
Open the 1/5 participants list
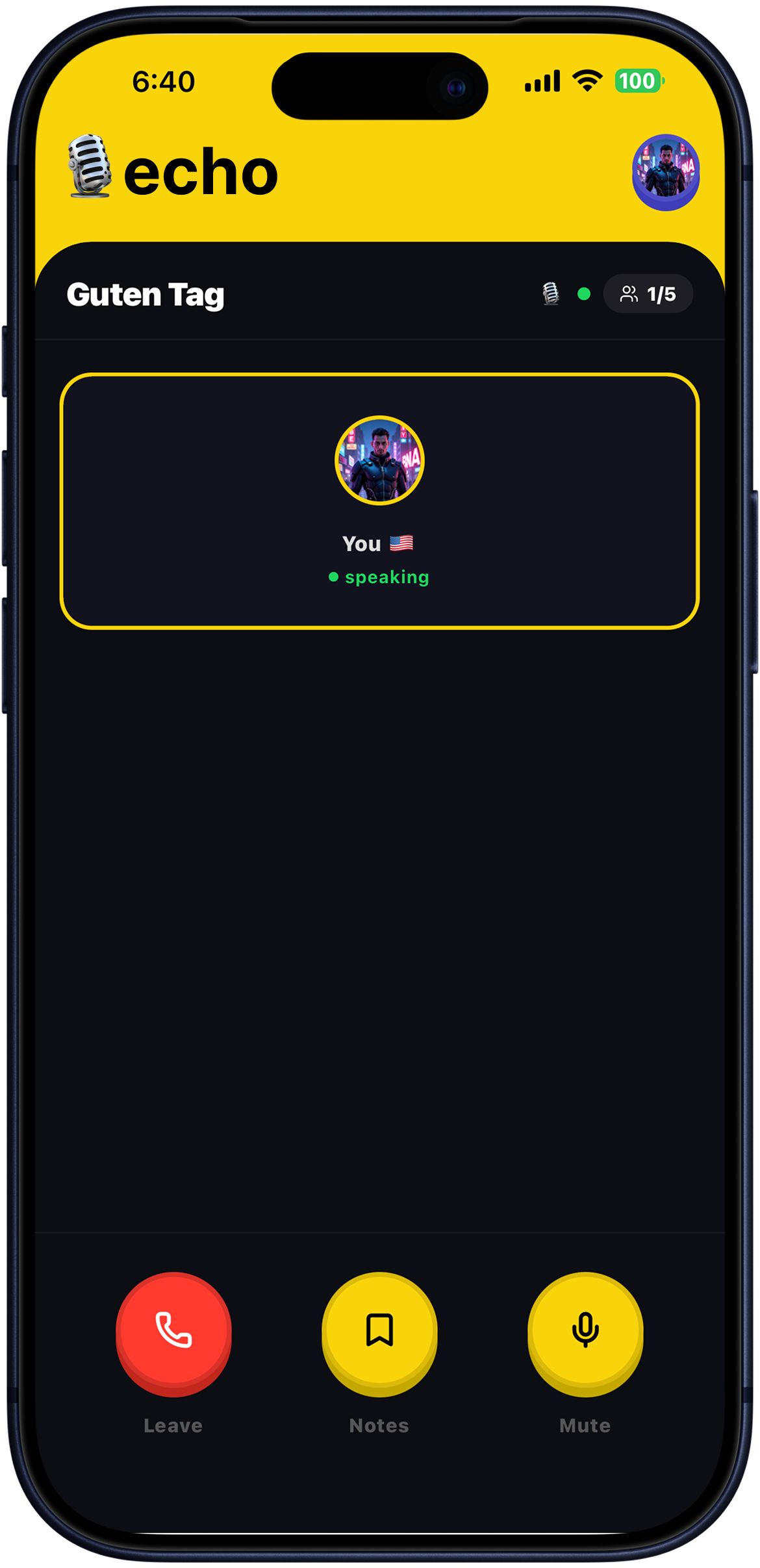[648, 294]
